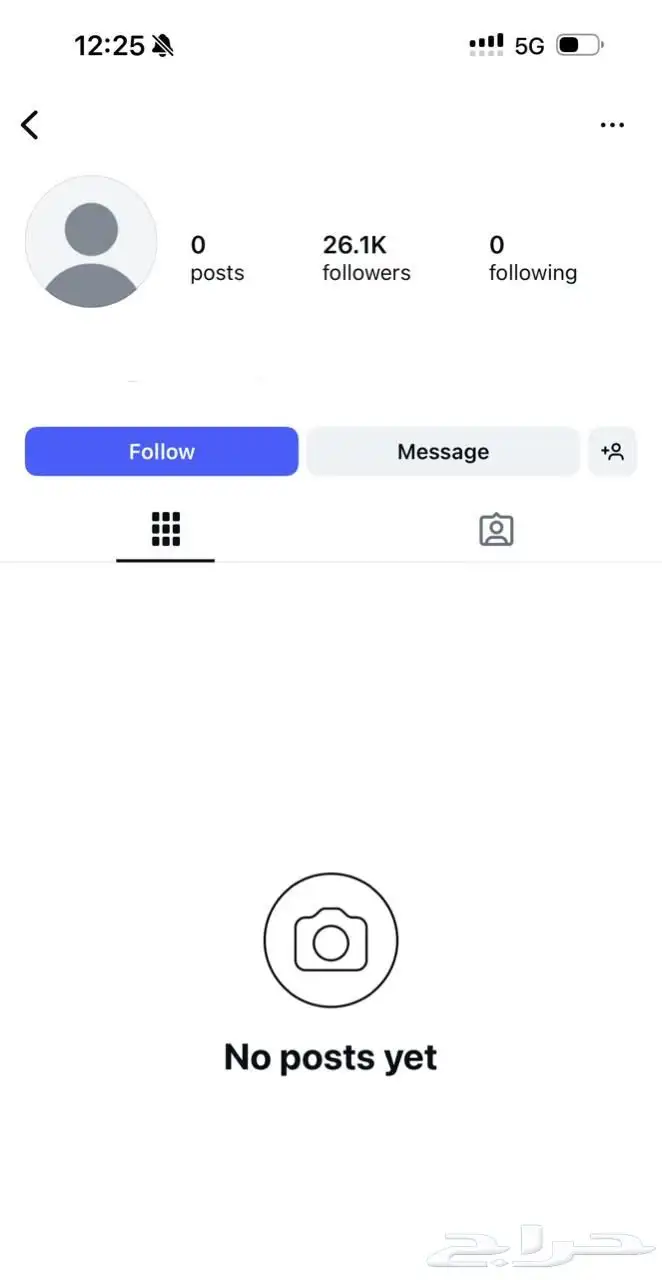Go back using the top arrow
The height and width of the screenshot is (1280, 662).
coord(30,125)
